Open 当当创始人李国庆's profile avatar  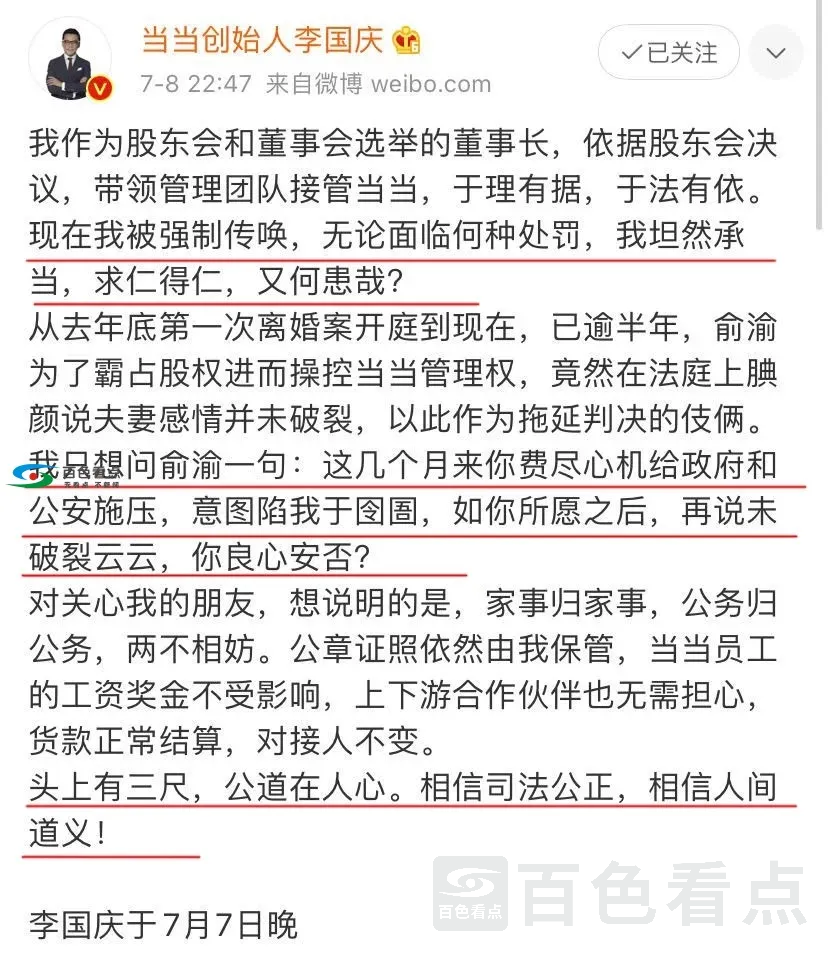[x=70, y=58]
